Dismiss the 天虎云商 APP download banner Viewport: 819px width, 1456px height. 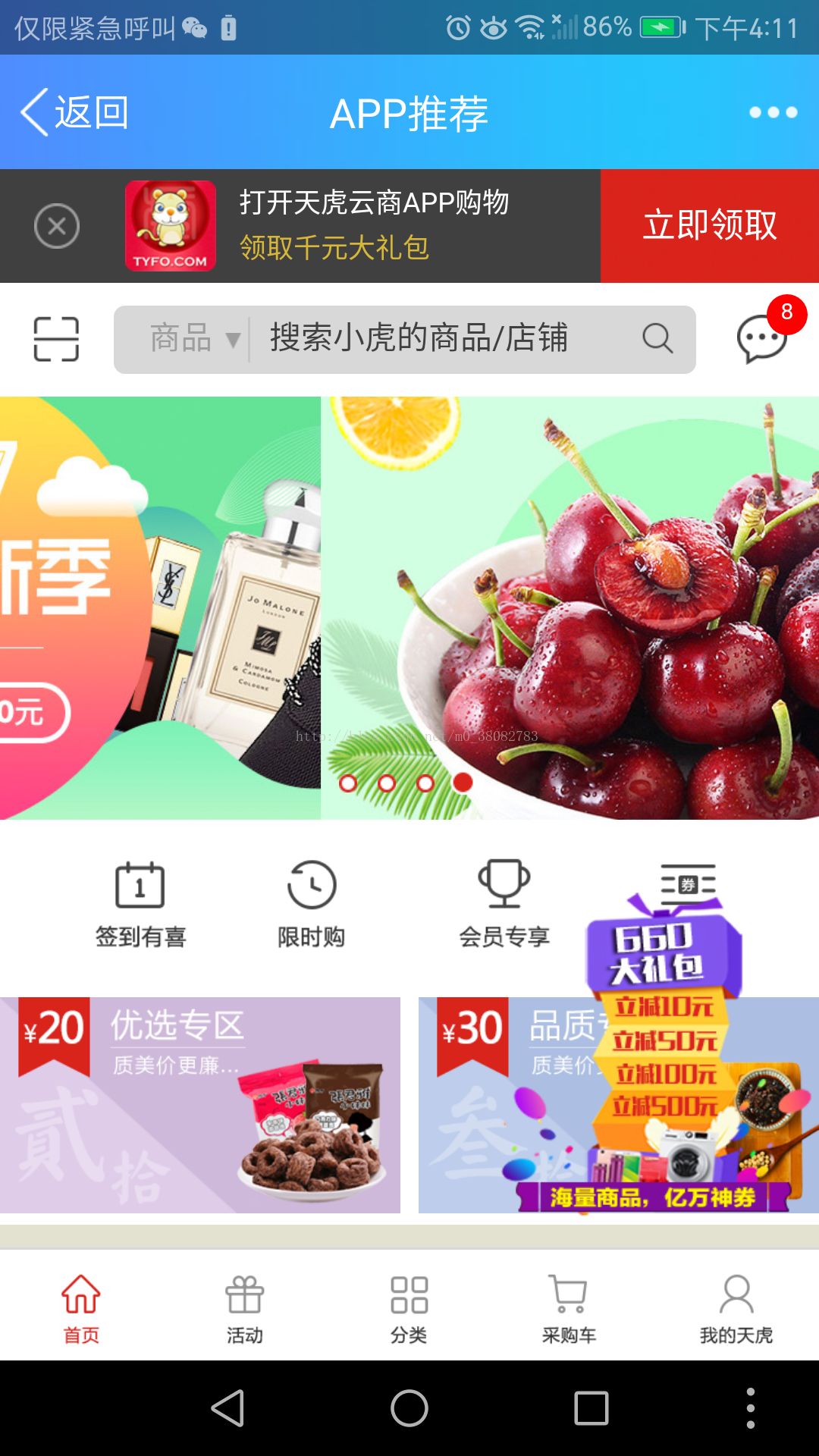coord(57,226)
